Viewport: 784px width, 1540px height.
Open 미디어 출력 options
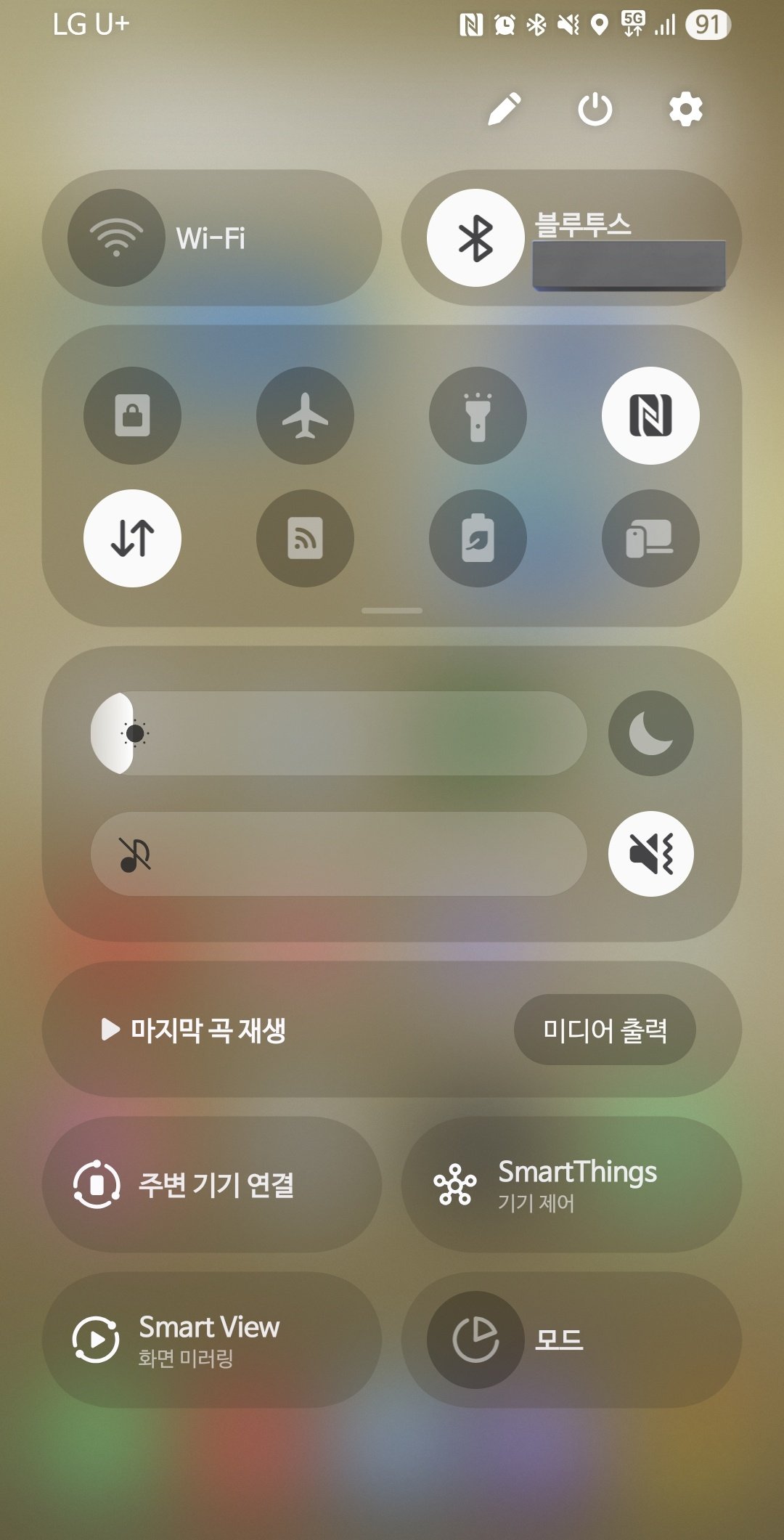[605, 1030]
